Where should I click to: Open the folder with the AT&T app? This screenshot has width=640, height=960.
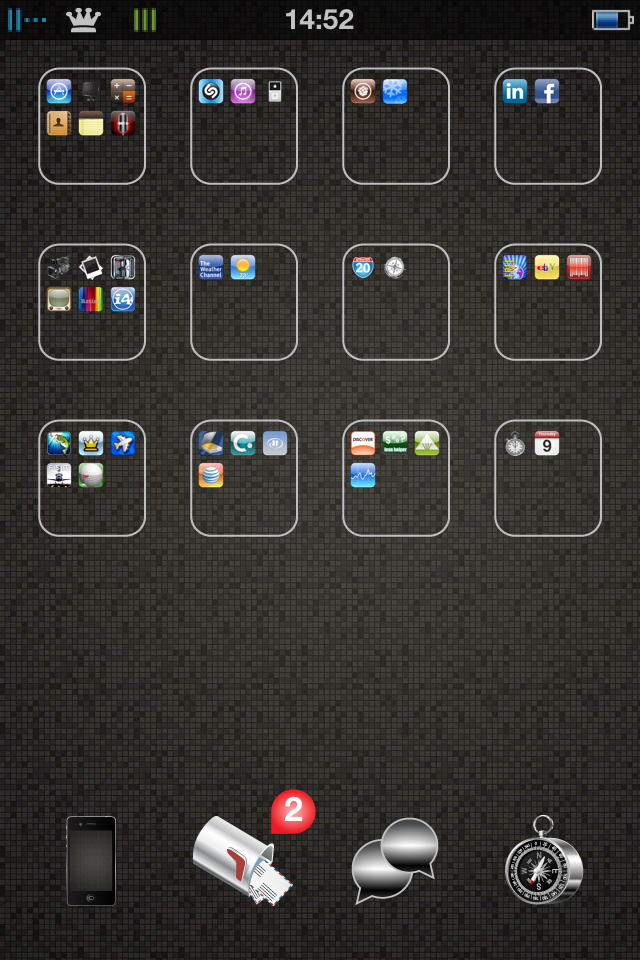coord(244,478)
